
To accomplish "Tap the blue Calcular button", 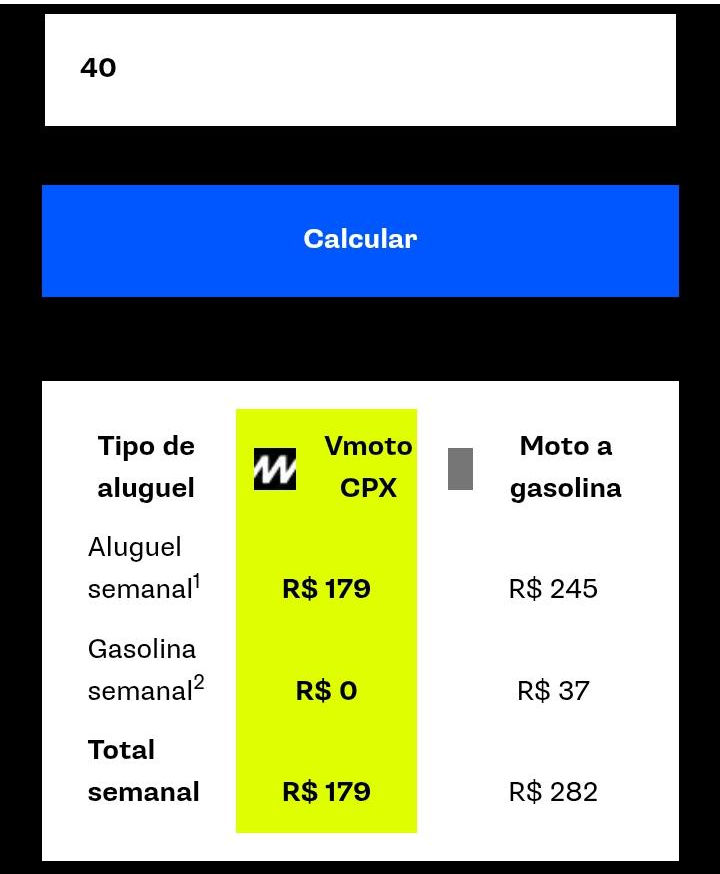I will pyautogui.click(x=360, y=240).
